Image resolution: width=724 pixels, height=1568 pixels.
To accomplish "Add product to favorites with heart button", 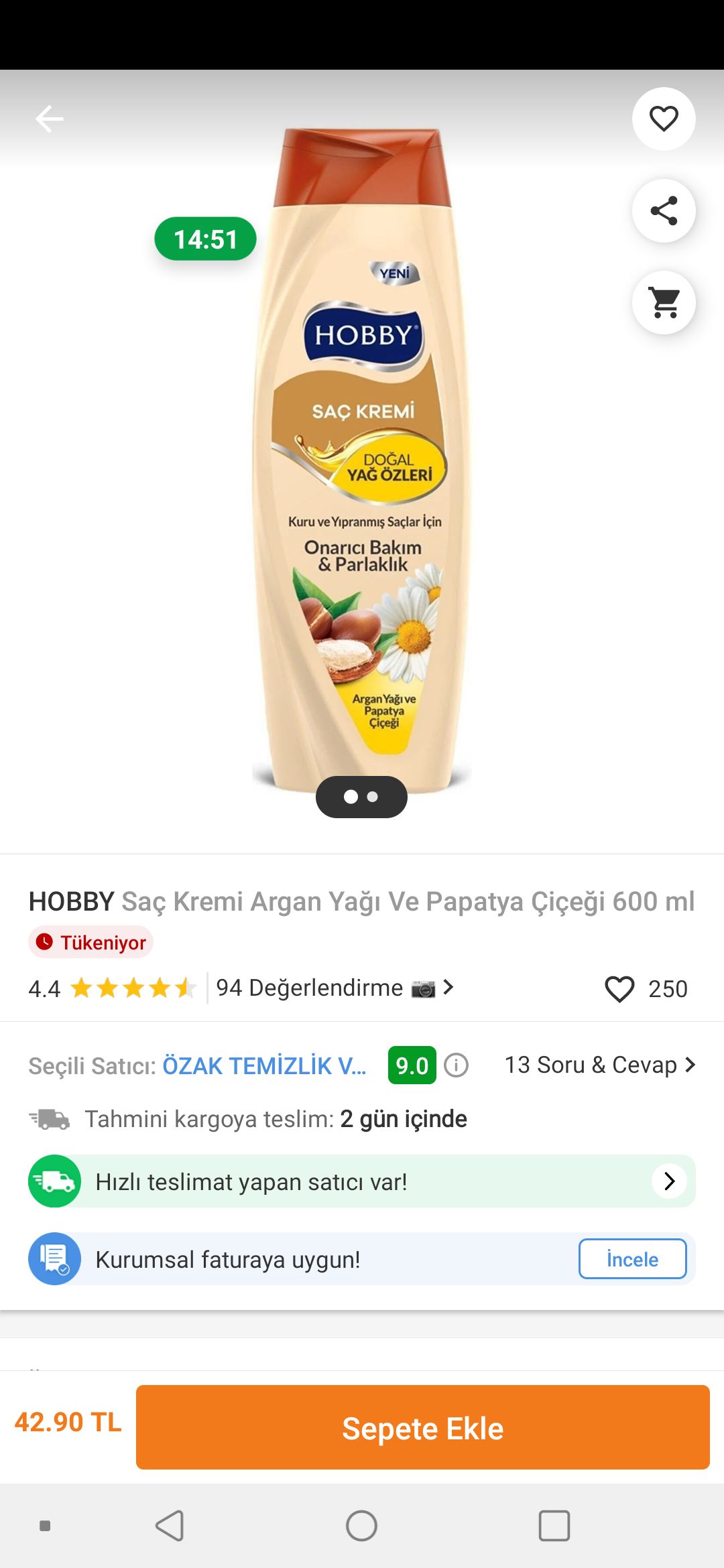I will click(664, 119).
